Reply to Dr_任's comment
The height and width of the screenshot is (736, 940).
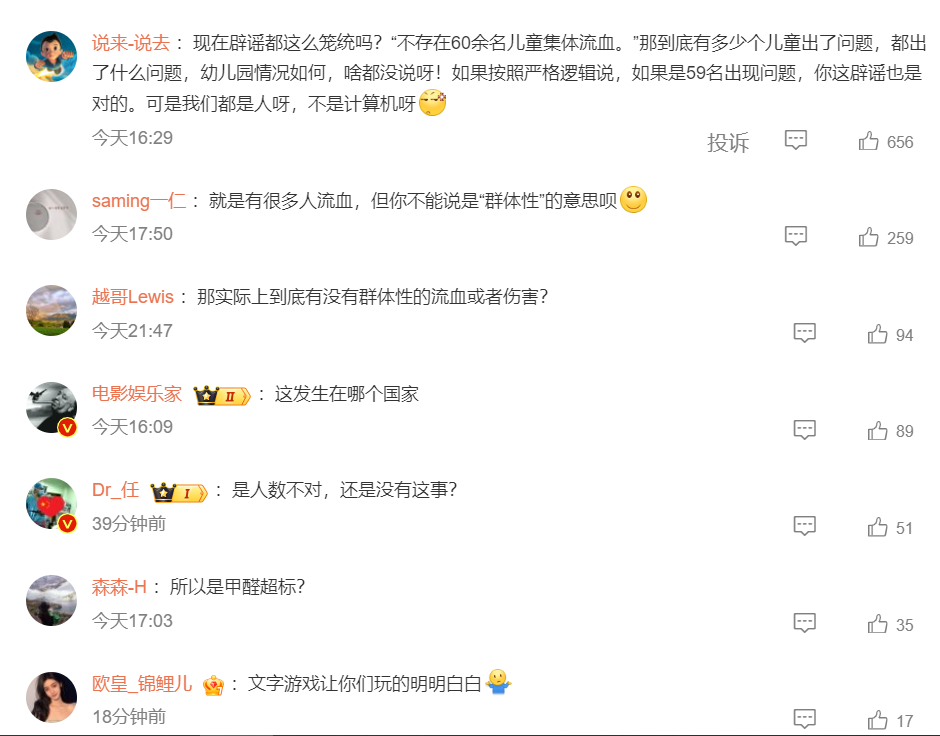(x=805, y=526)
